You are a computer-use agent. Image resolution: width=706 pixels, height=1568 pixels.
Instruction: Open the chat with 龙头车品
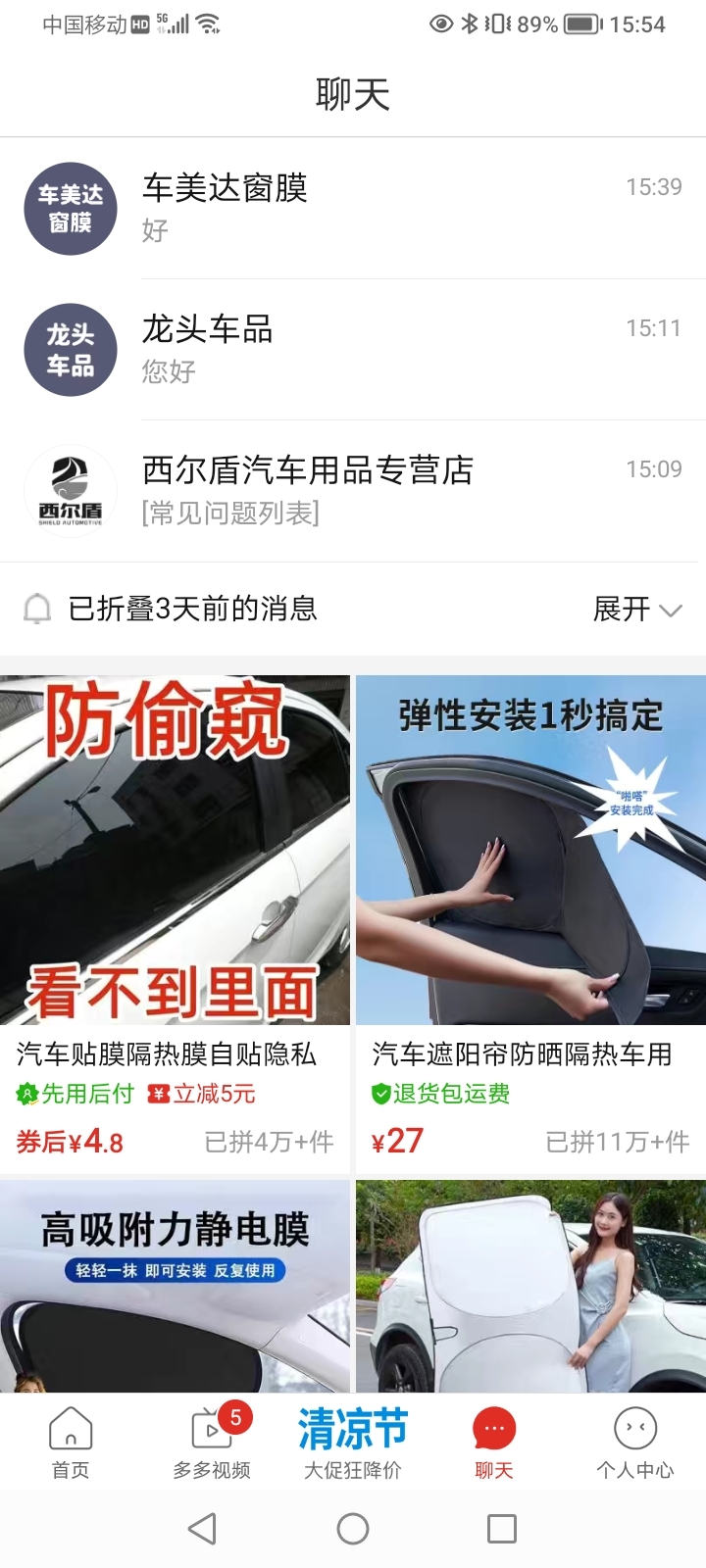pyautogui.click(x=353, y=349)
